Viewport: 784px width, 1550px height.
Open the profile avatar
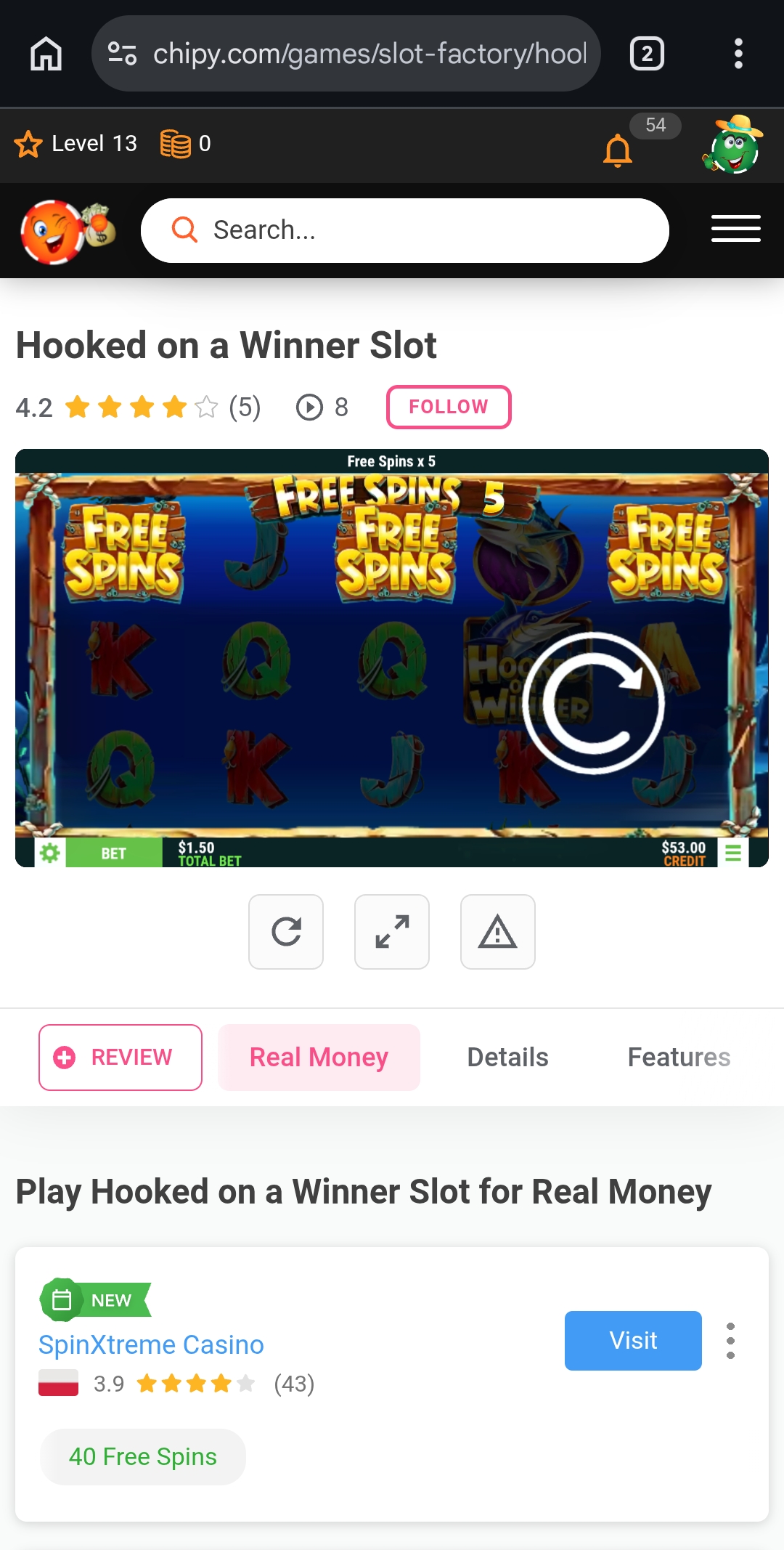point(732,145)
